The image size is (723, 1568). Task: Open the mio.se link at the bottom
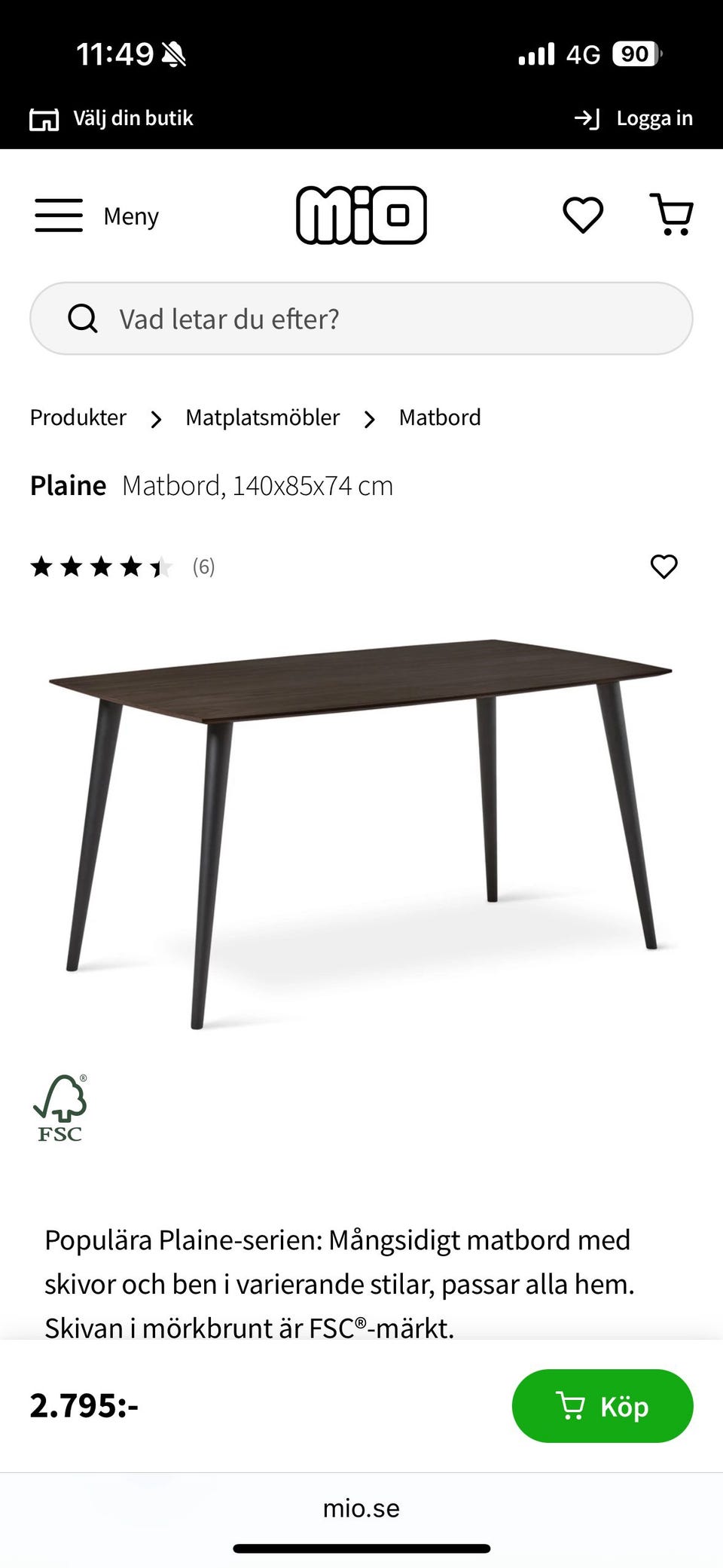[x=361, y=1508]
